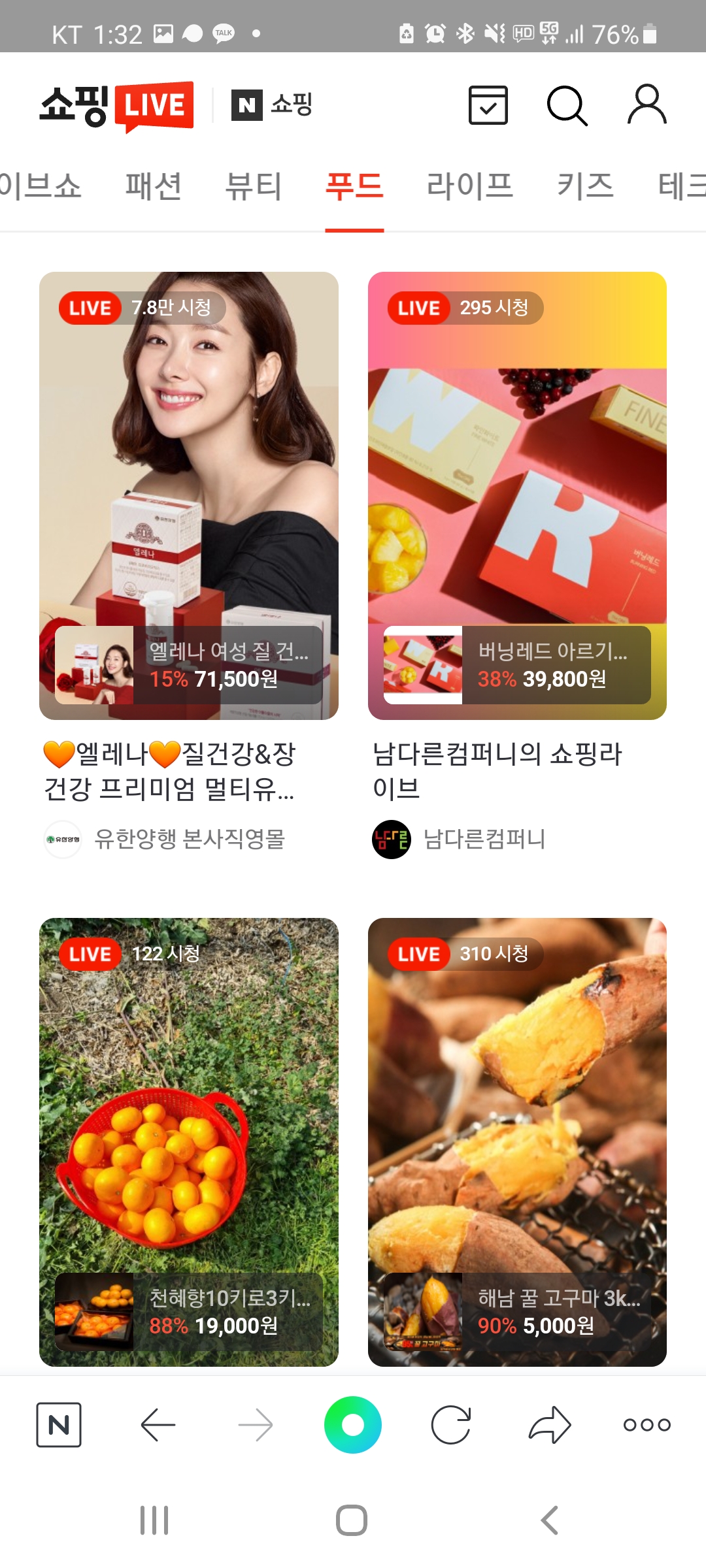Watch the 남다른컴퍼니 쇼핑라이브 broadcast
706x1568 pixels.
(517, 457)
